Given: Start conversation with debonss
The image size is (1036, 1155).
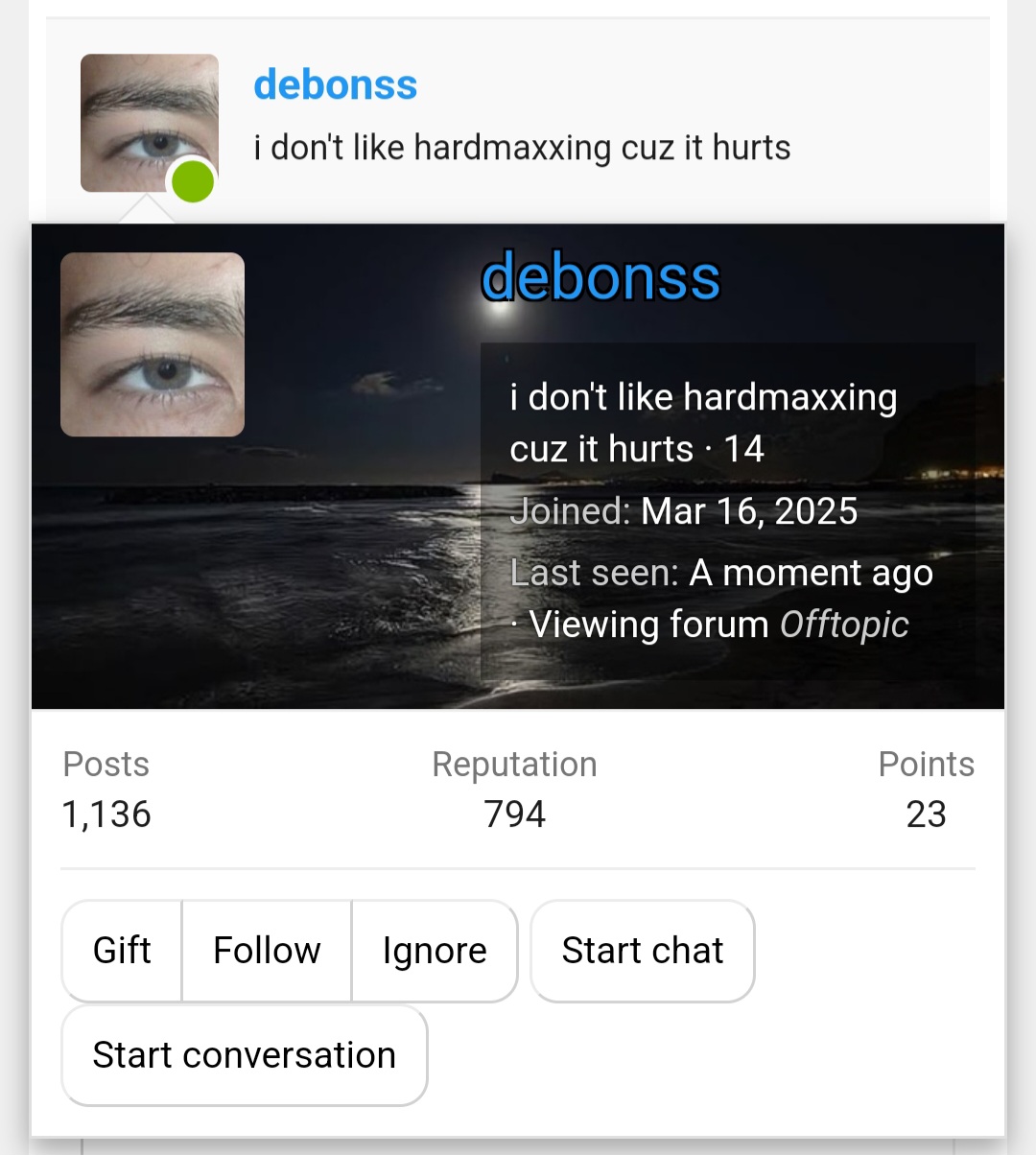Looking at the screenshot, I should coord(244,1055).
